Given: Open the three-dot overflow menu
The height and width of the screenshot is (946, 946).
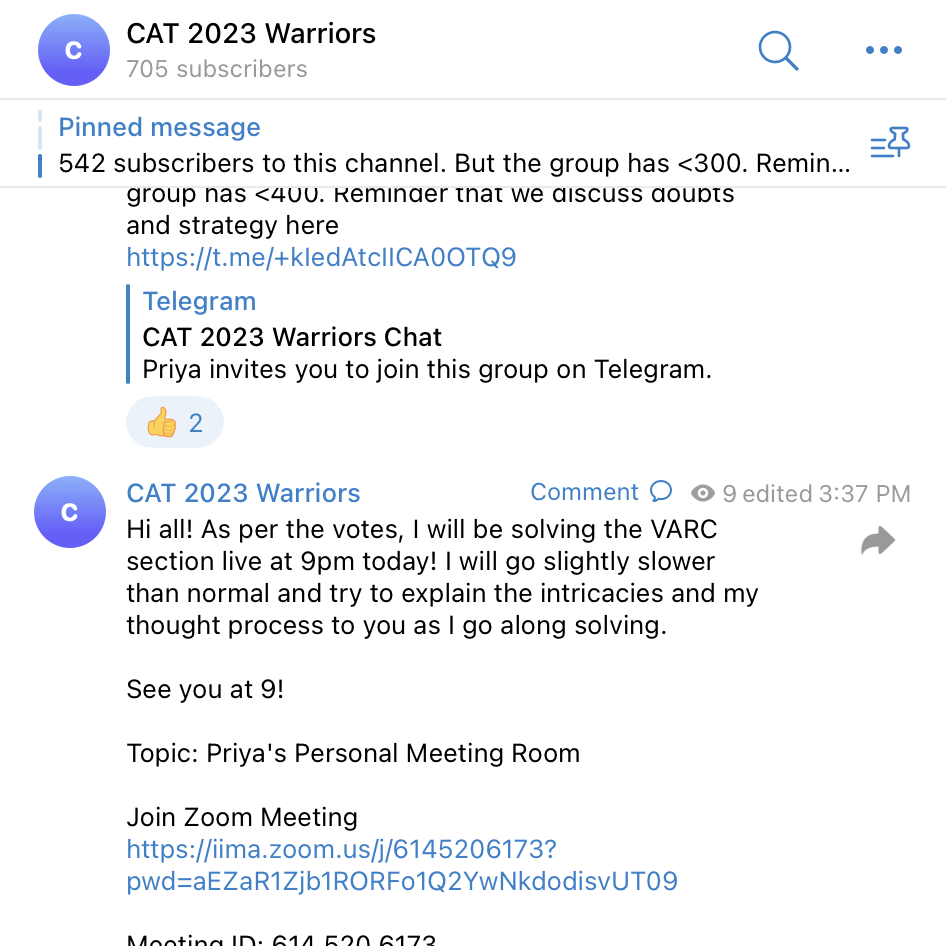Looking at the screenshot, I should (x=883, y=50).
